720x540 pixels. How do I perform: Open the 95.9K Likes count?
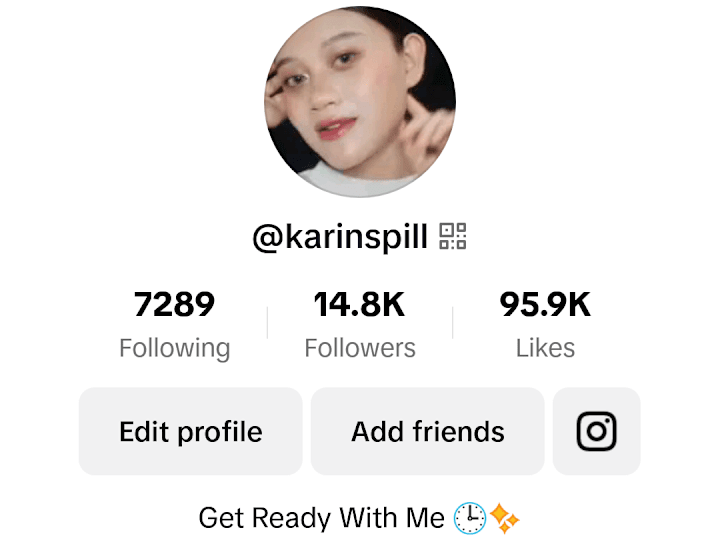[x=545, y=324]
